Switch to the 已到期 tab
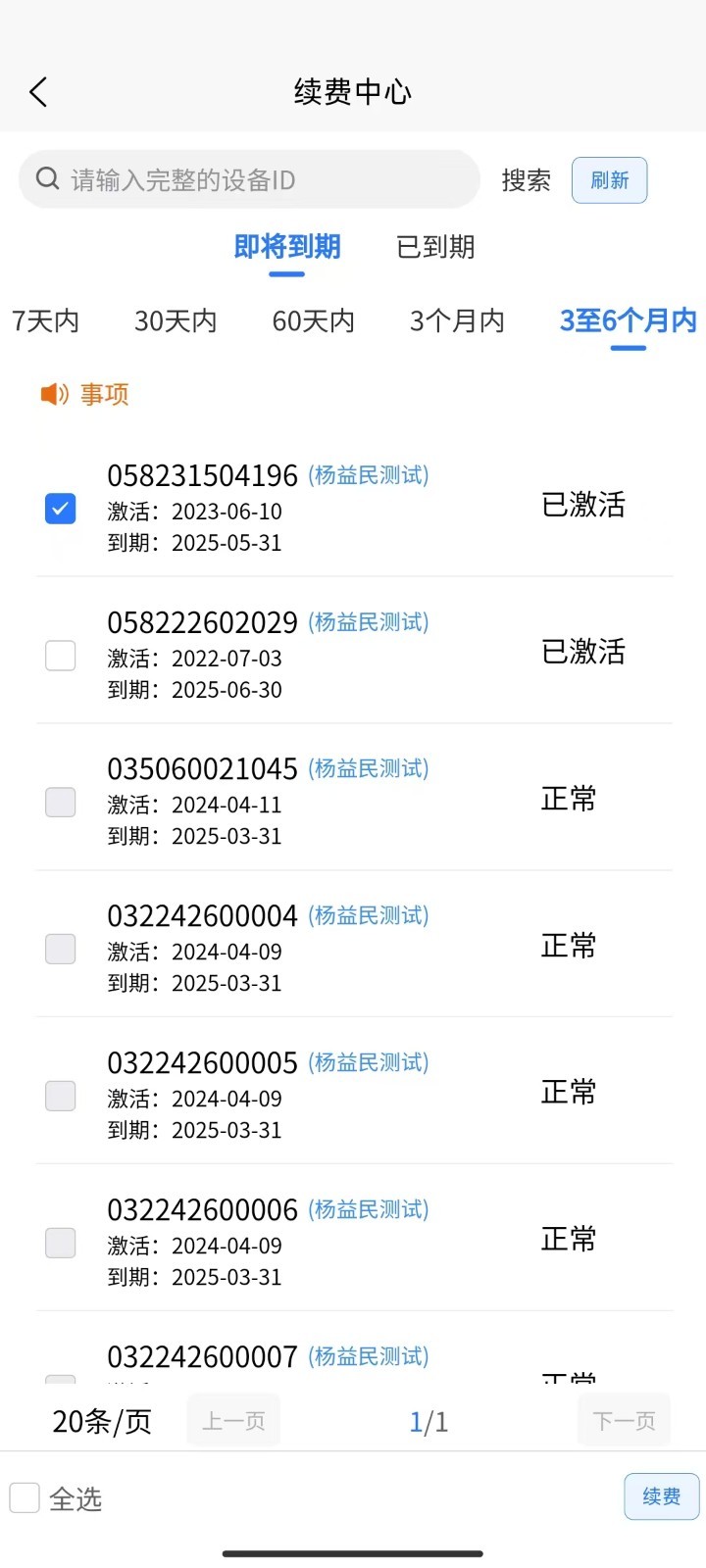 (x=435, y=247)
